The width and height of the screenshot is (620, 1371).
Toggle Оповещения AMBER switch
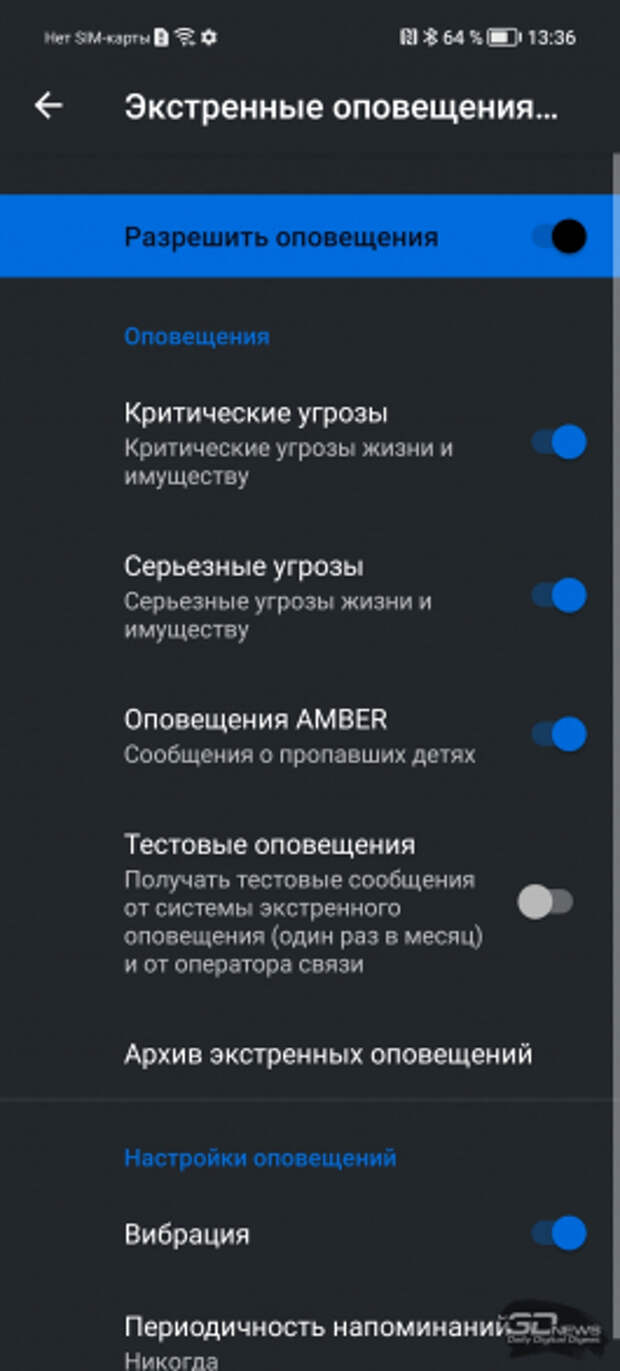click(x=559, y=734)
